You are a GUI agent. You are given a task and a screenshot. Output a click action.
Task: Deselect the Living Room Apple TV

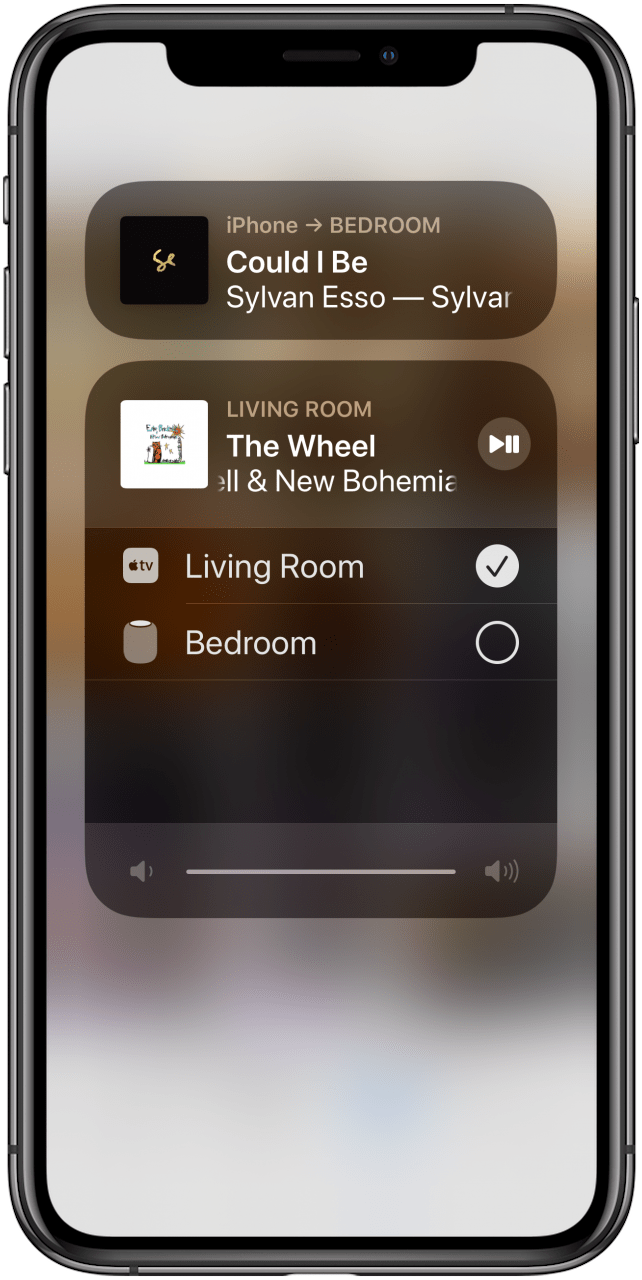496,567
